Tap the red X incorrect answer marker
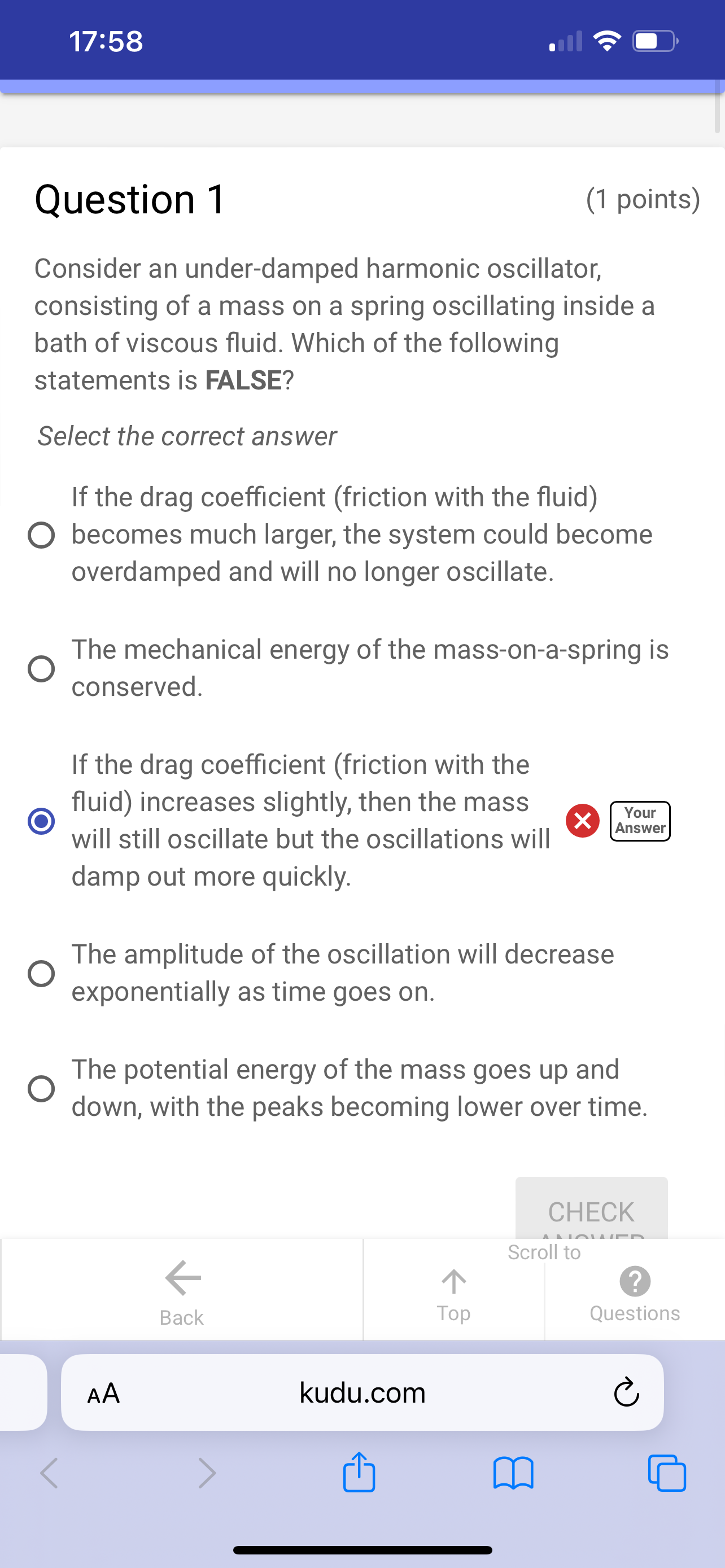The image size is (725, 1568). (x=582, y=821)
